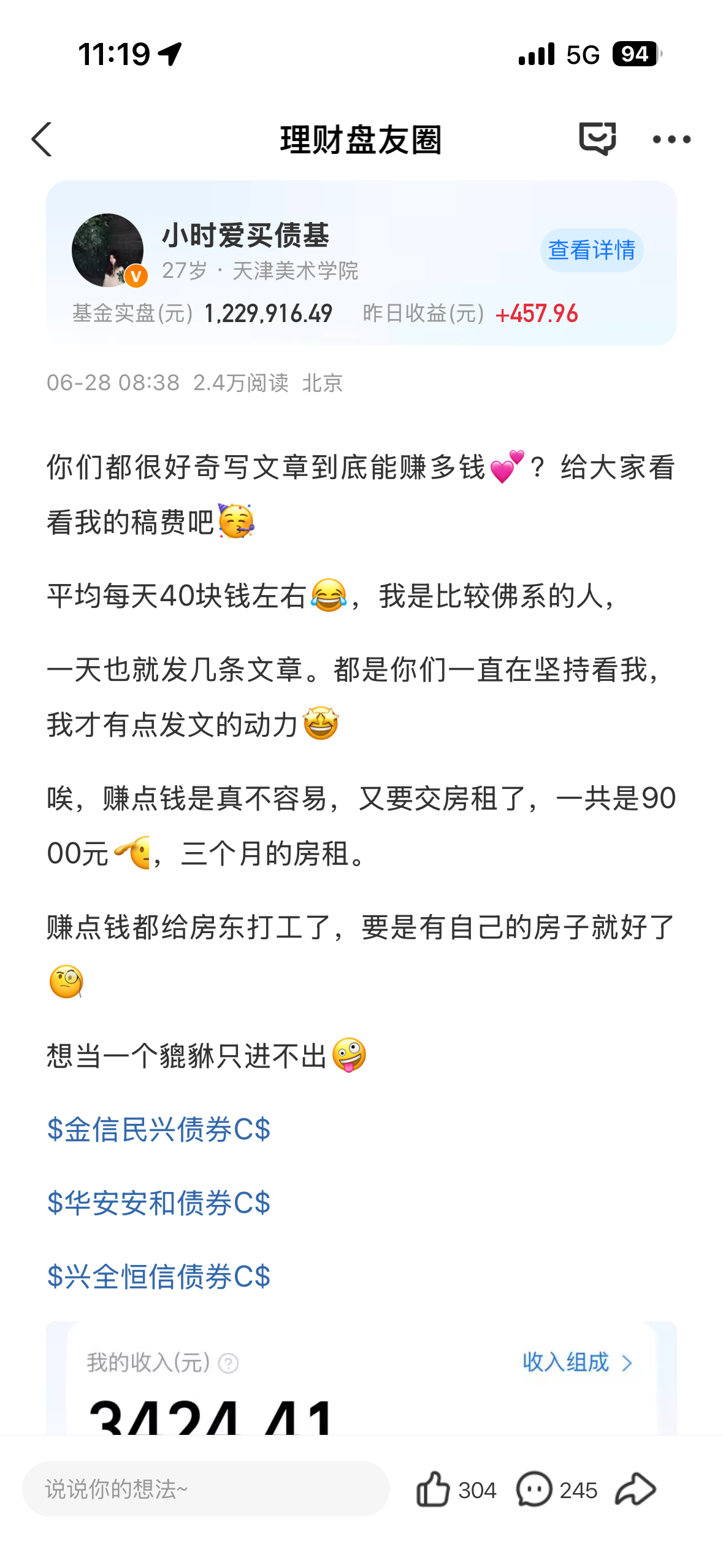
Task: Share this post via arrow icon
Action: [636, 1489]
